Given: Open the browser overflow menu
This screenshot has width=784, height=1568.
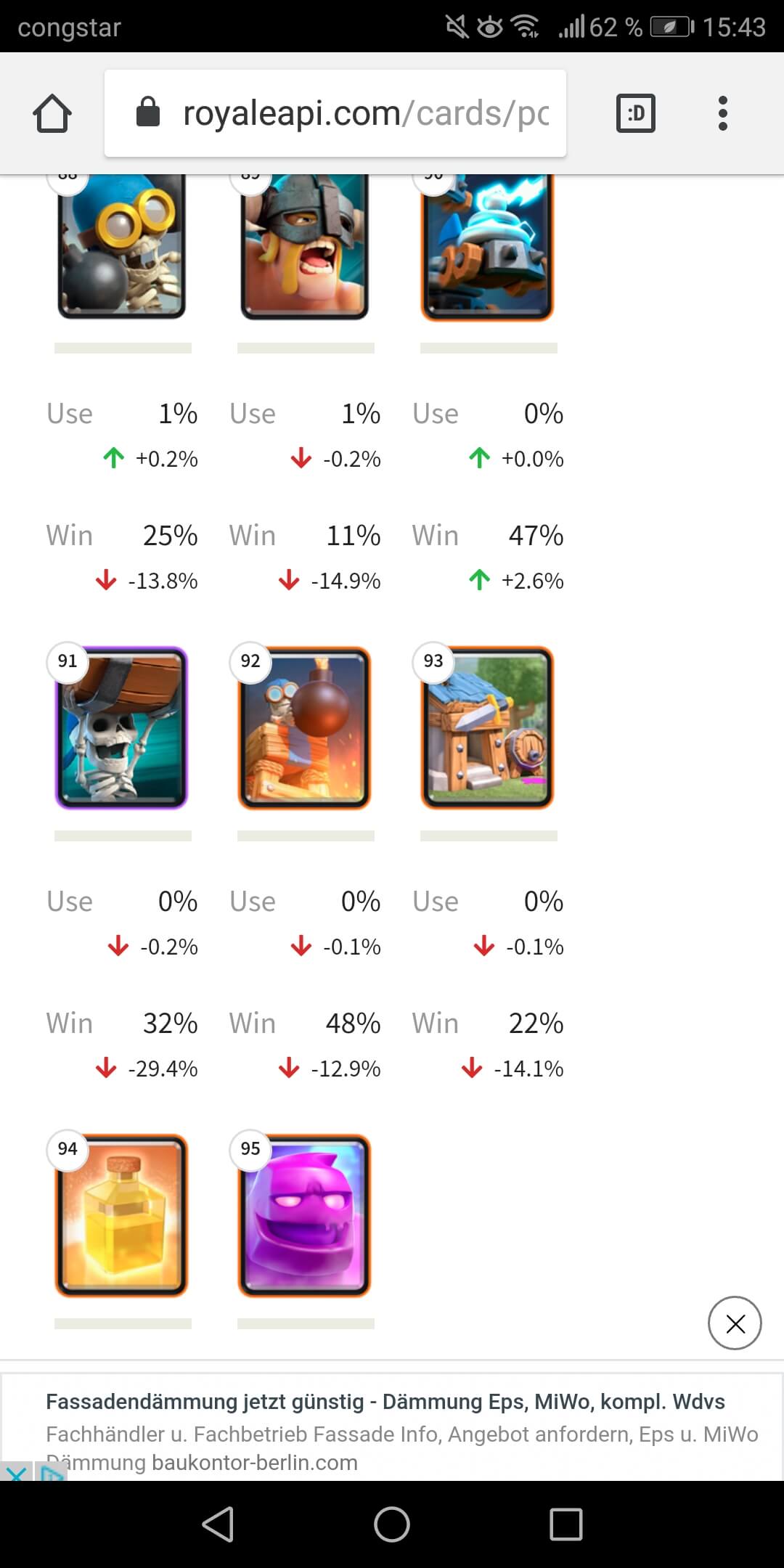Looking at the screenshot, I should [x=722, y=113].
